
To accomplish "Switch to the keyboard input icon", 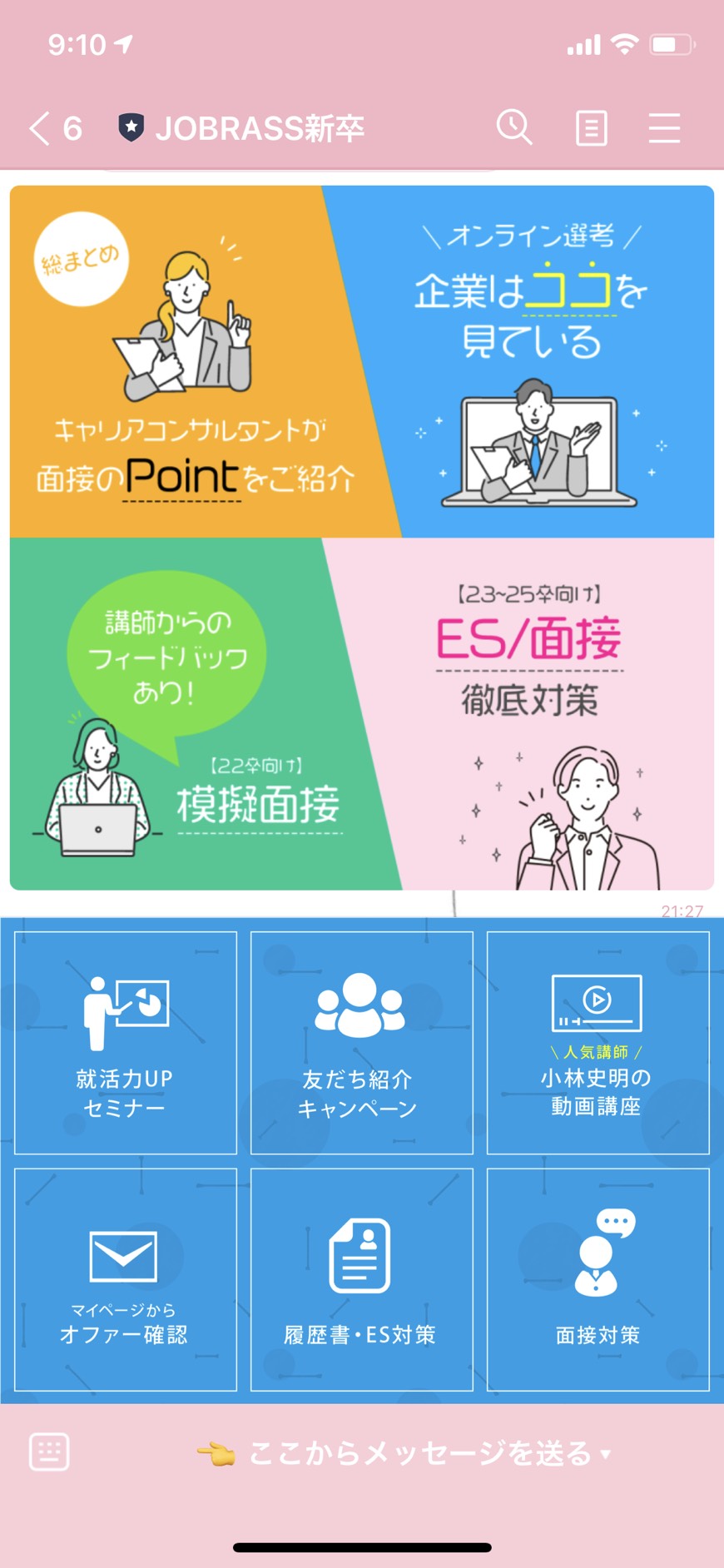I will coord(49,1452).
